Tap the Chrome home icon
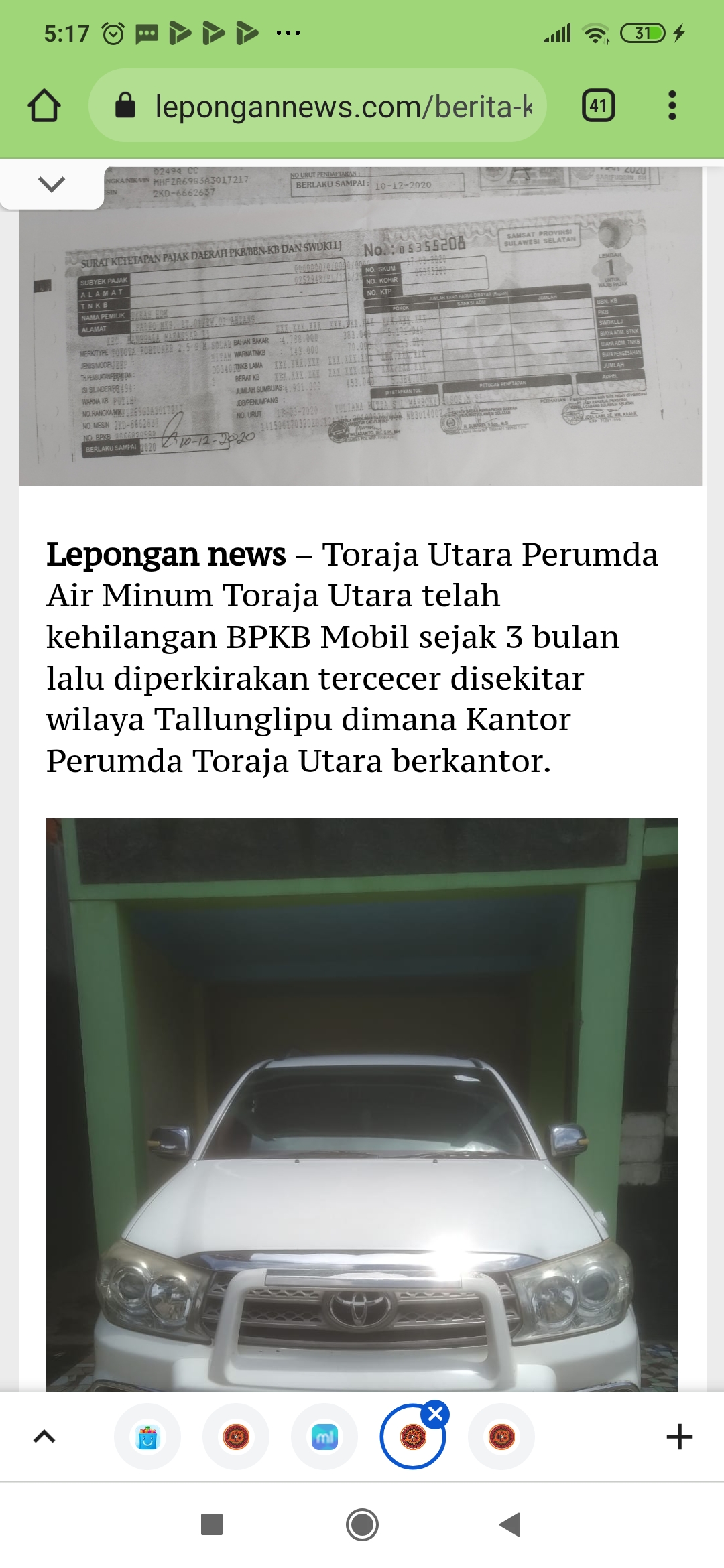 (x=44, y=106)
